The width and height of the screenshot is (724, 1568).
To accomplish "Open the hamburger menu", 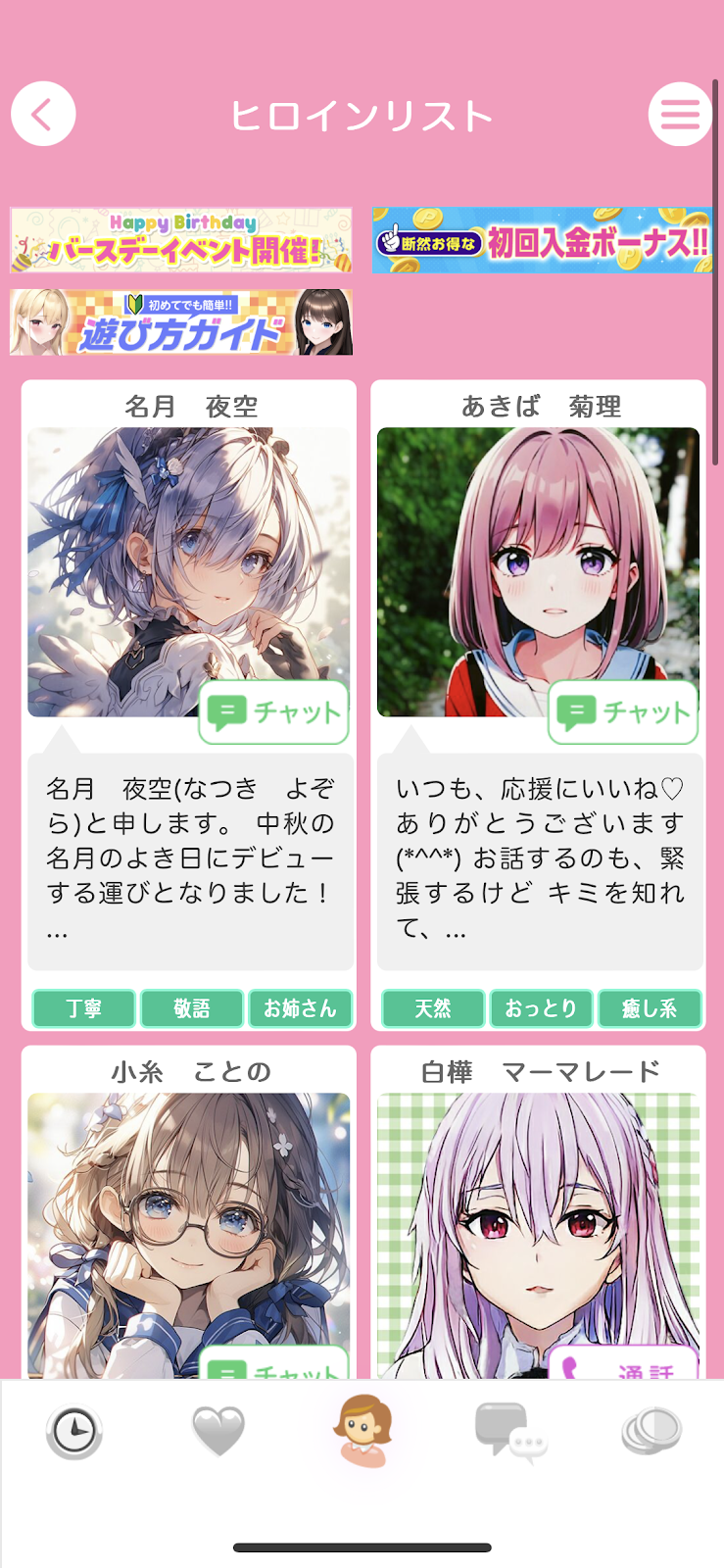I will [680, 115].
